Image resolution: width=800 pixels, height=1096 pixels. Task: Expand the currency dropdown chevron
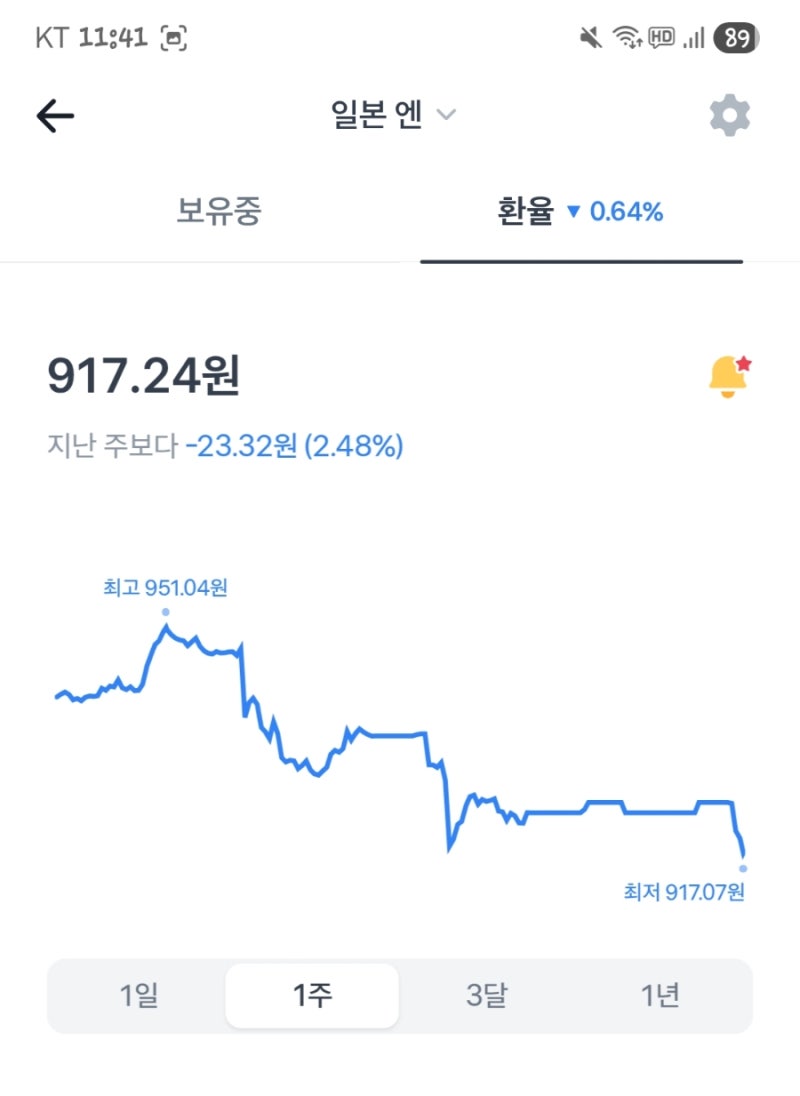(x=444, y=115)
